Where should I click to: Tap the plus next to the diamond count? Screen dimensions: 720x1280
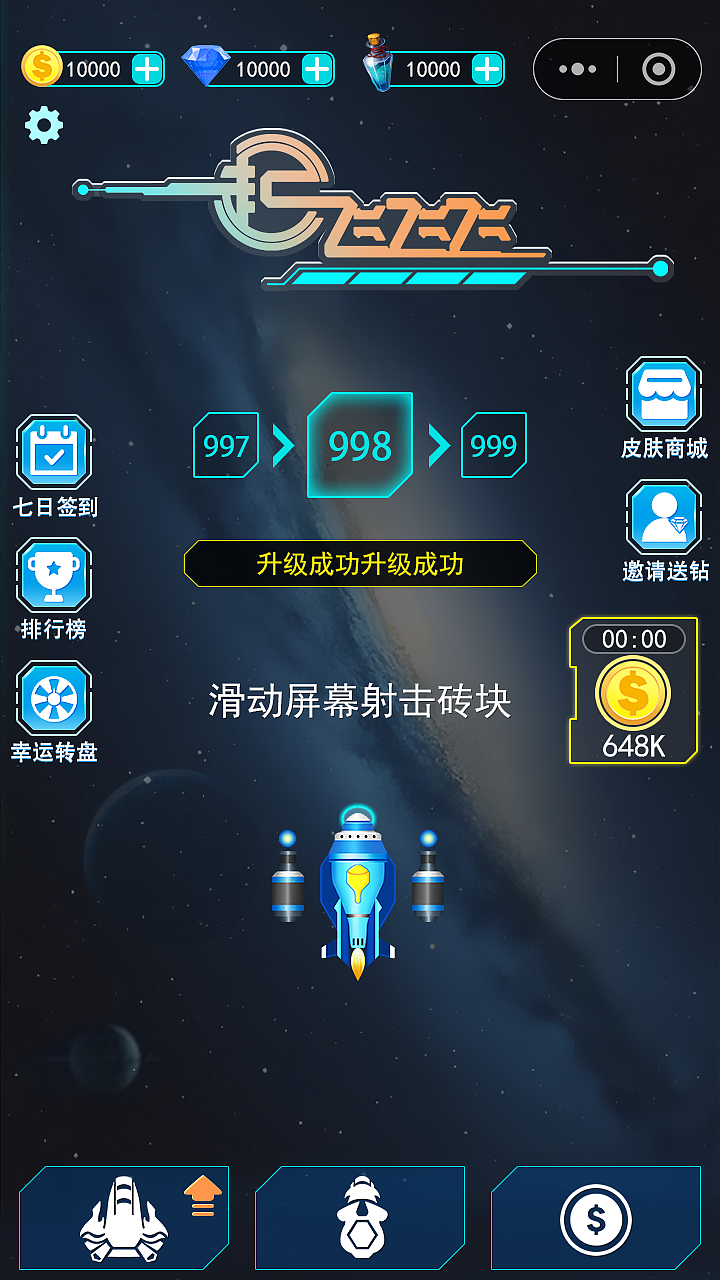coord(317,69)
